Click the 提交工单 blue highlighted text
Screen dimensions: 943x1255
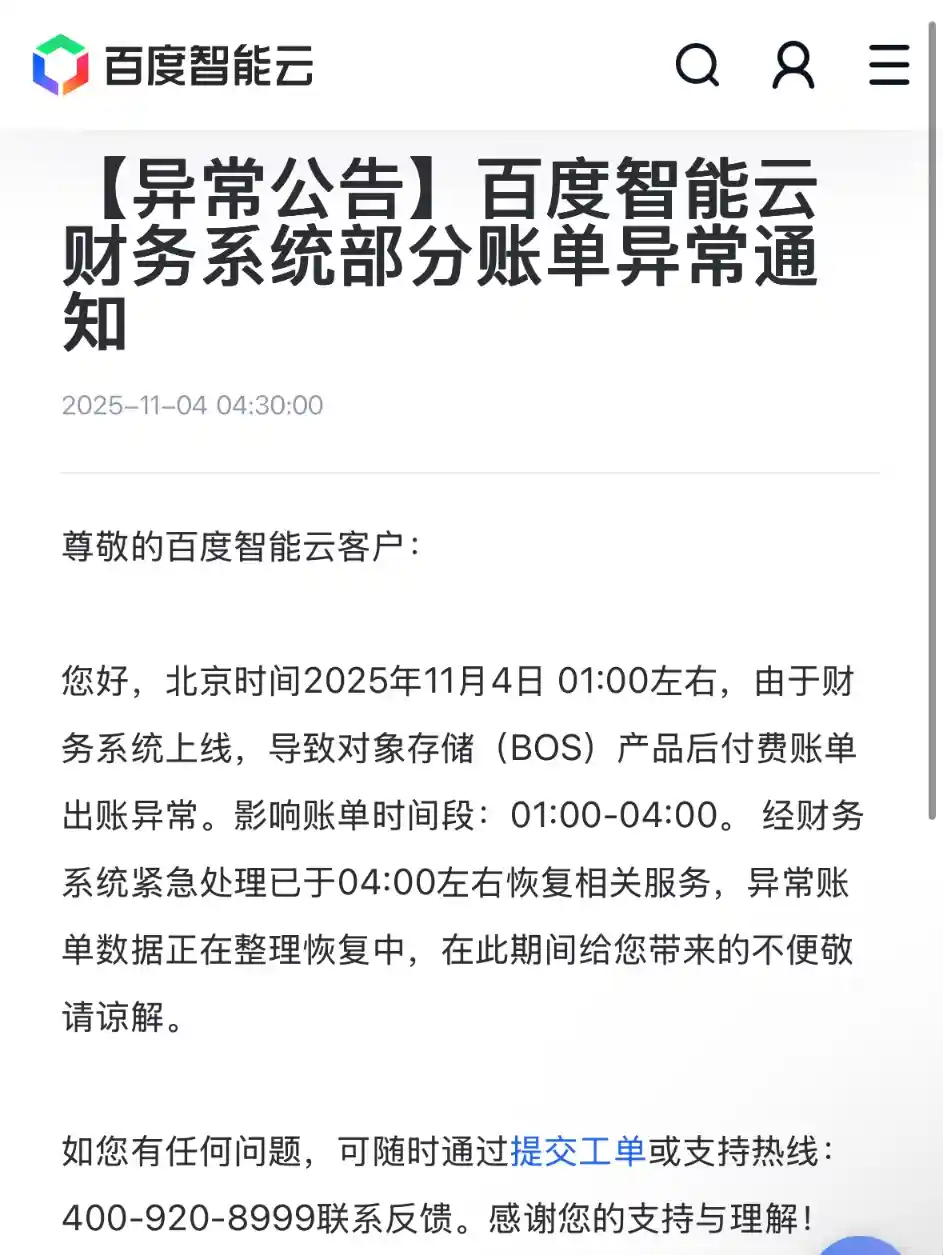[x=578, y=1152]
